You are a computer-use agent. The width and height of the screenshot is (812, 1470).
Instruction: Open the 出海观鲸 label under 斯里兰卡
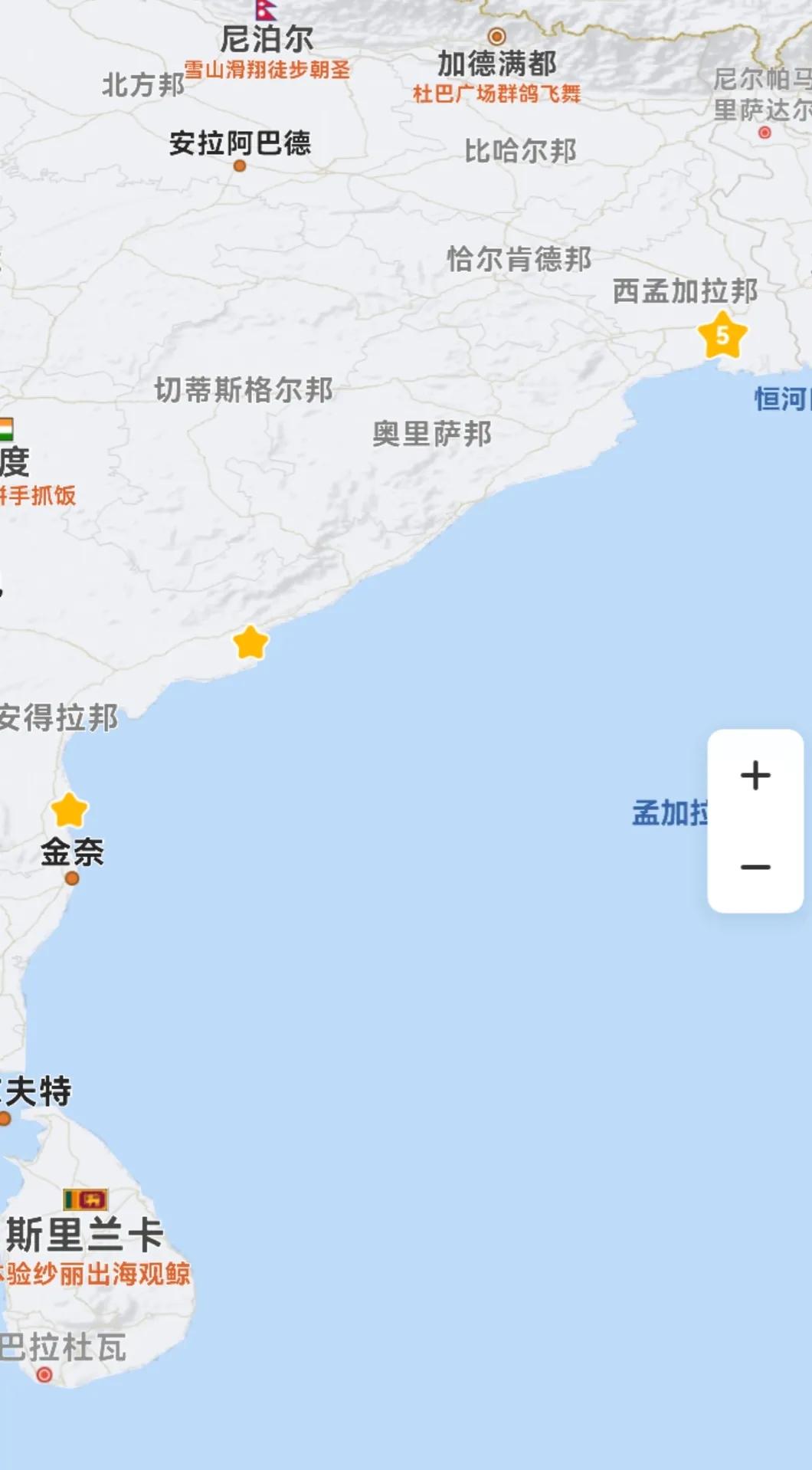point(96,1274)
